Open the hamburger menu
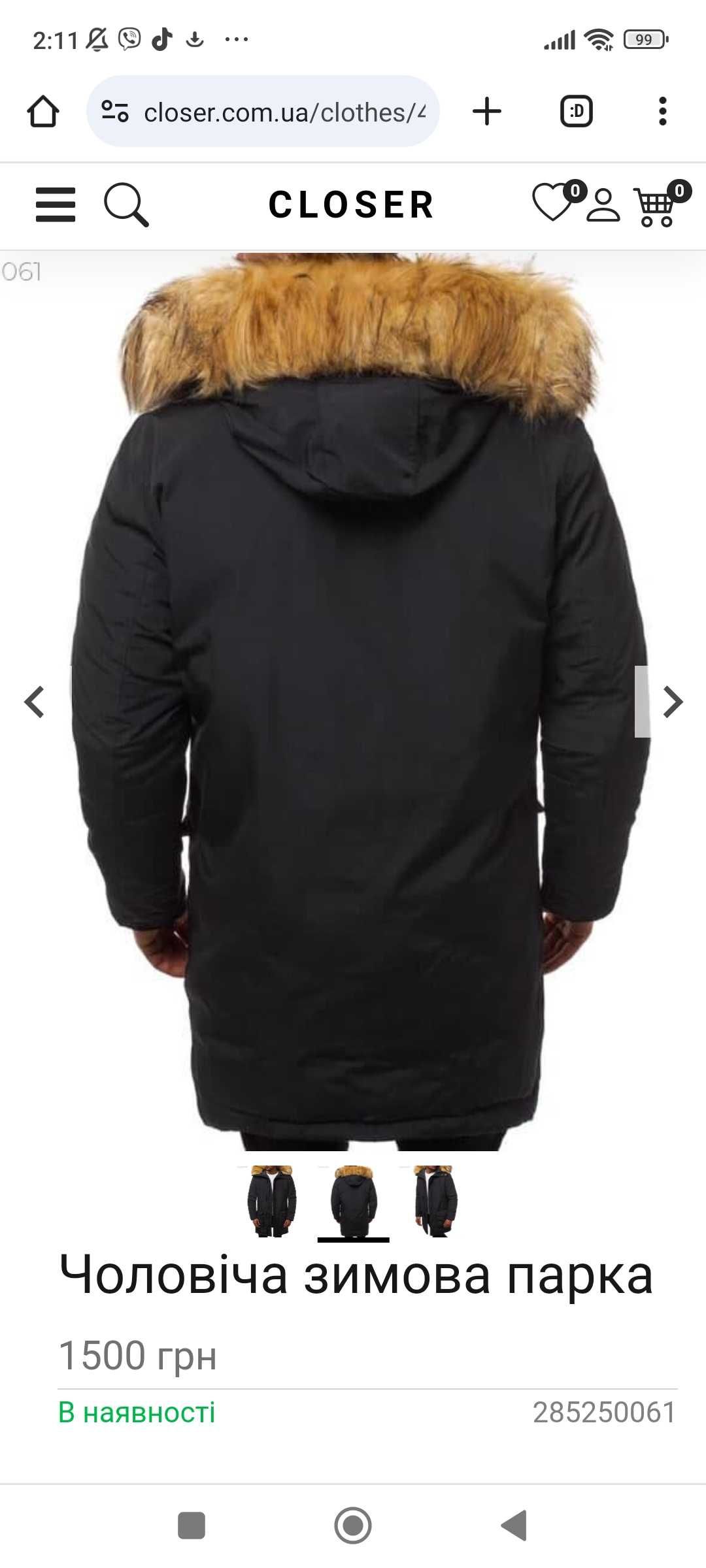 56,205
